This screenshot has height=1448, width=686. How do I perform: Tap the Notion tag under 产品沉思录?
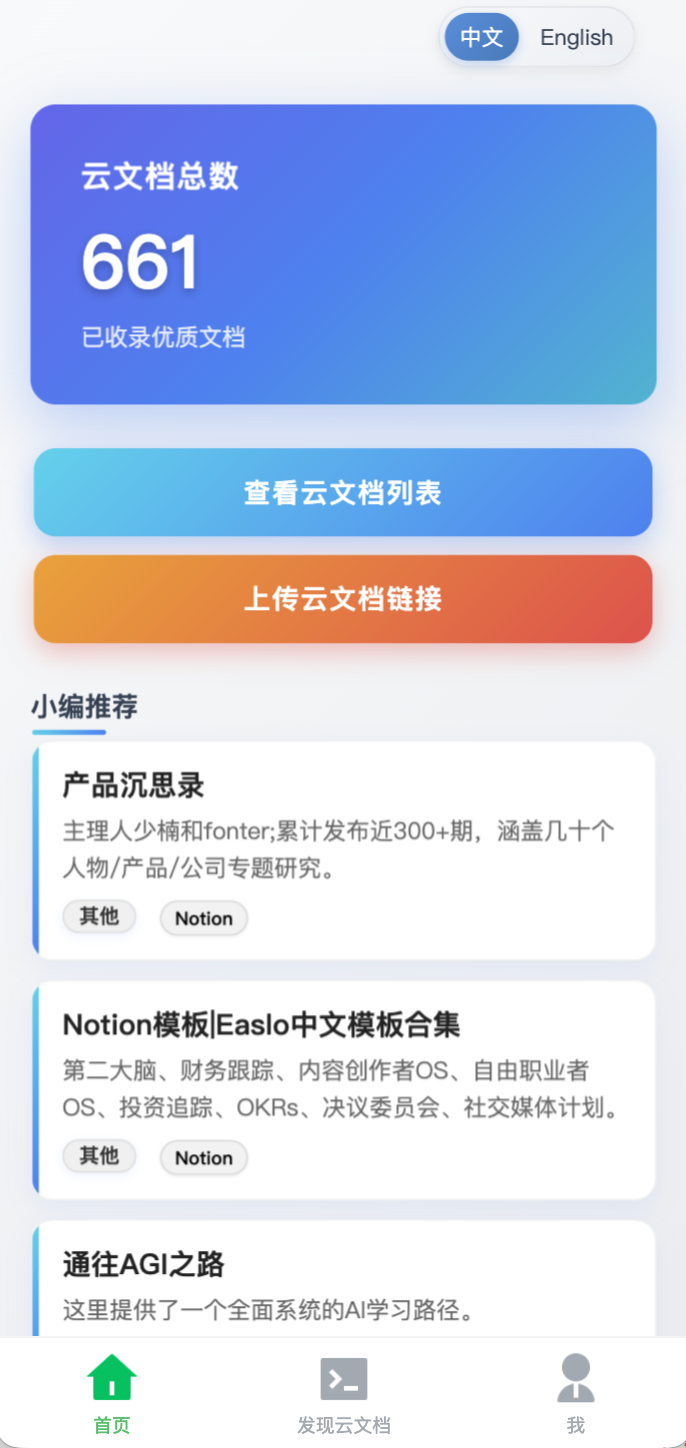[x=204, y=918]
